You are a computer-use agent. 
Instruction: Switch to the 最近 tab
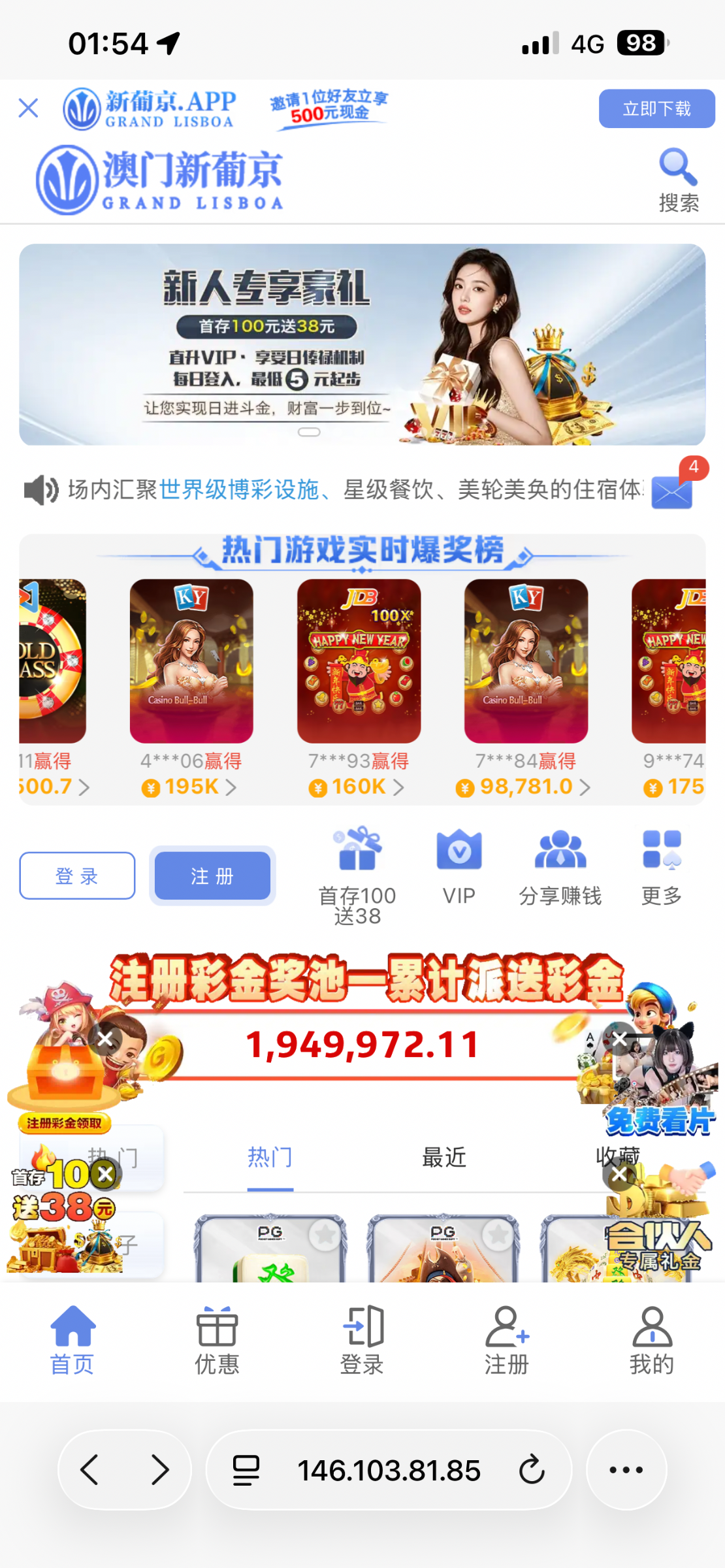(443, 1156)
